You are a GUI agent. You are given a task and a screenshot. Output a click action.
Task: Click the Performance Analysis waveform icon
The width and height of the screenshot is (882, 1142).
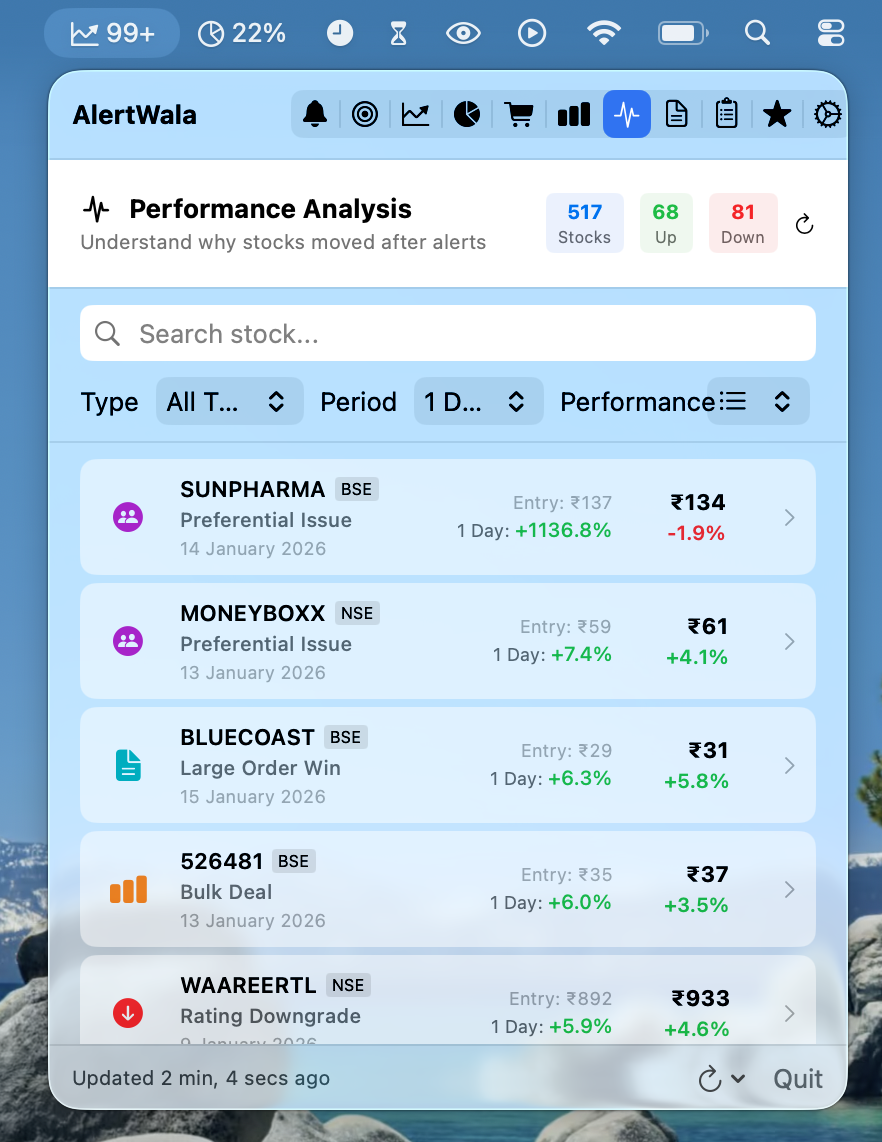click(626, 113)
